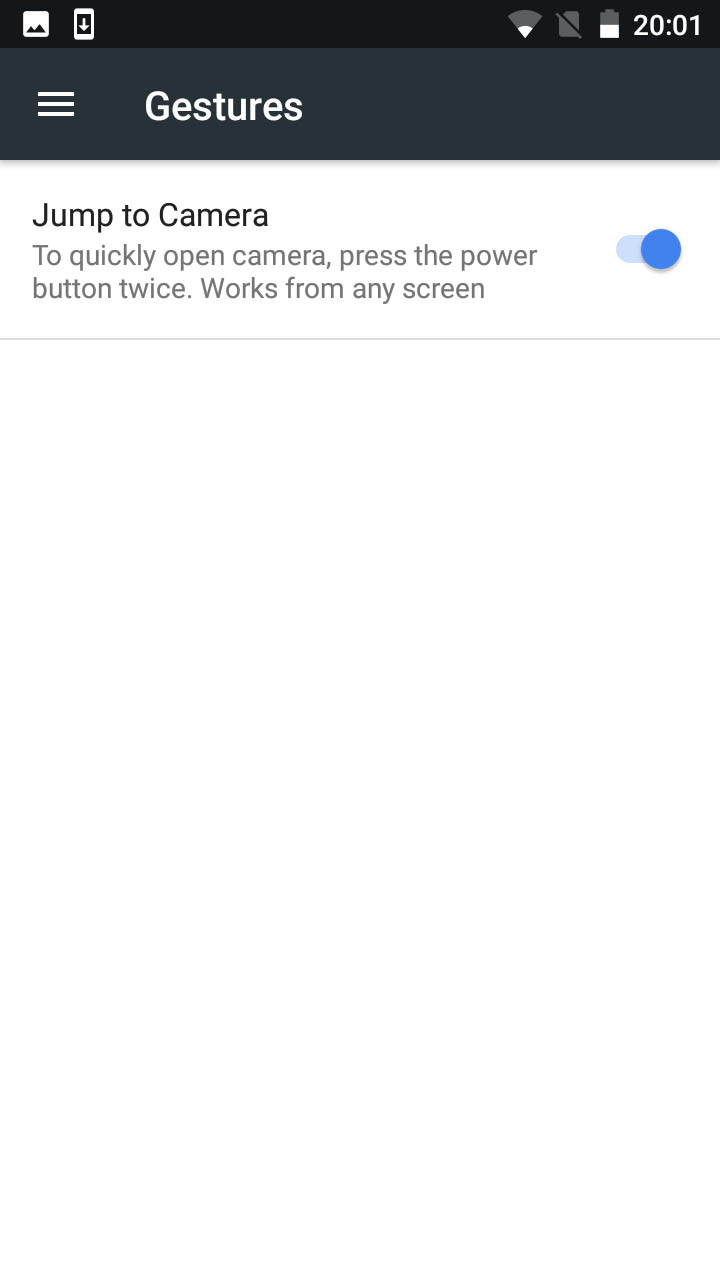Screen dimensions: 720x1280
Task: Open the hamburger drawer menu
Action: pyautogui.click(x=56, y=105)
